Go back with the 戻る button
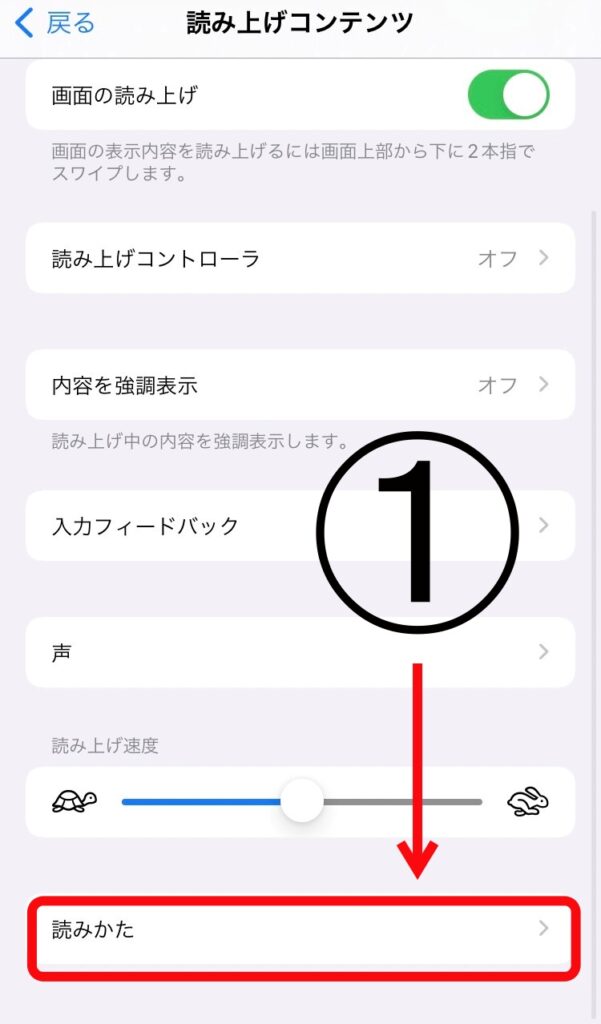 pos(57,22)
